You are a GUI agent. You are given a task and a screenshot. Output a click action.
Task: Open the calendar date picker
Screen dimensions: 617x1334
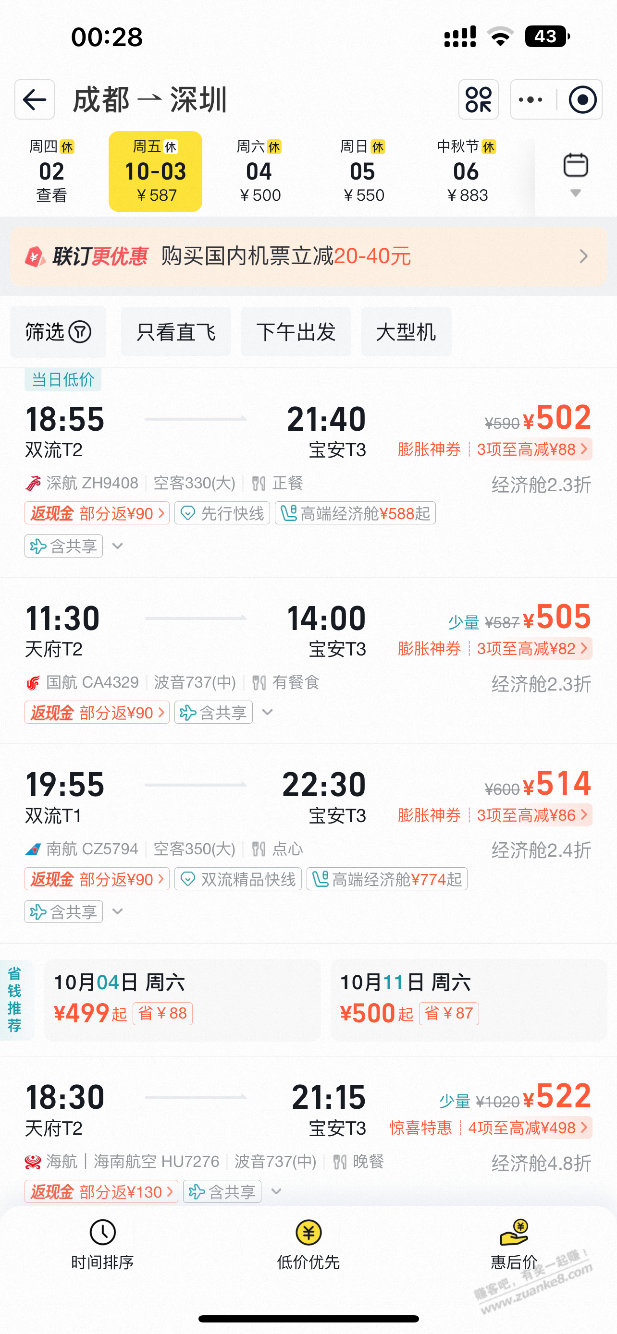(575, 172)
